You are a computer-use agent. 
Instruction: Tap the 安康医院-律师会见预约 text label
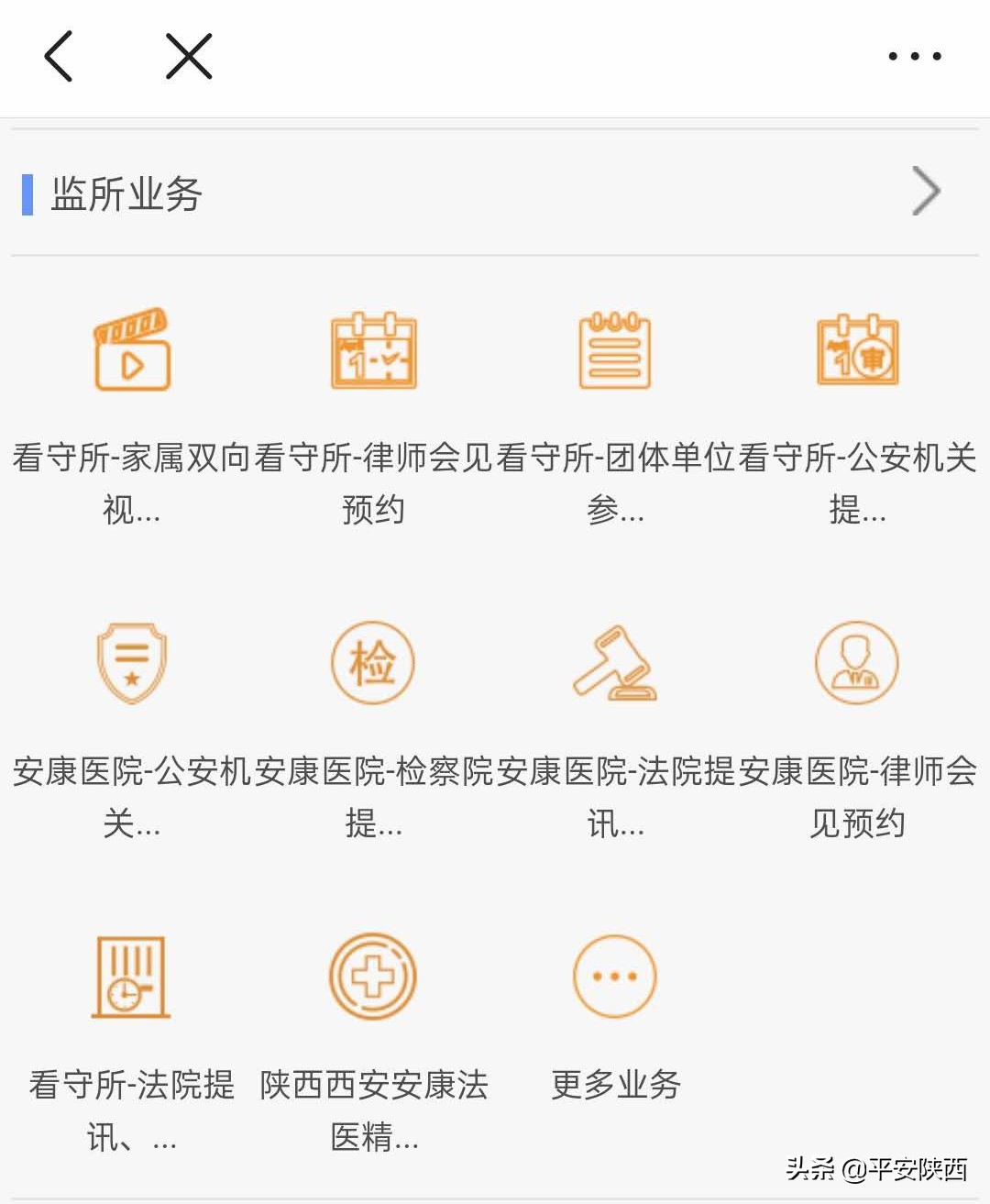pyautogui.click(x=856, y=796)
